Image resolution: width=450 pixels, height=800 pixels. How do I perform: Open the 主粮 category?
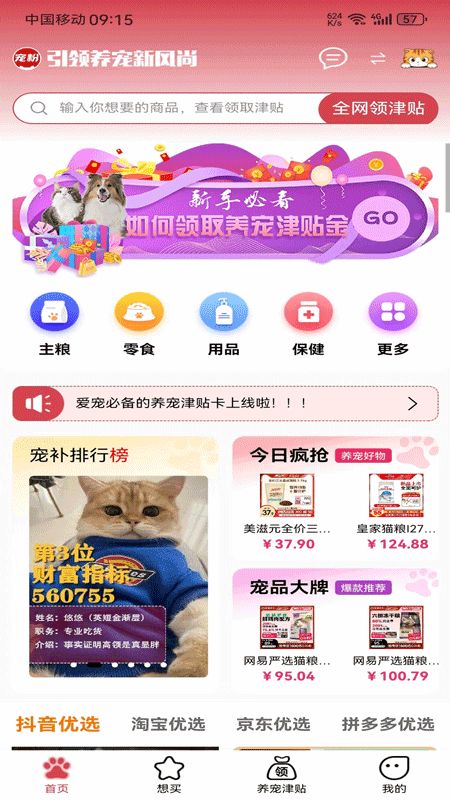pos(55,324)
